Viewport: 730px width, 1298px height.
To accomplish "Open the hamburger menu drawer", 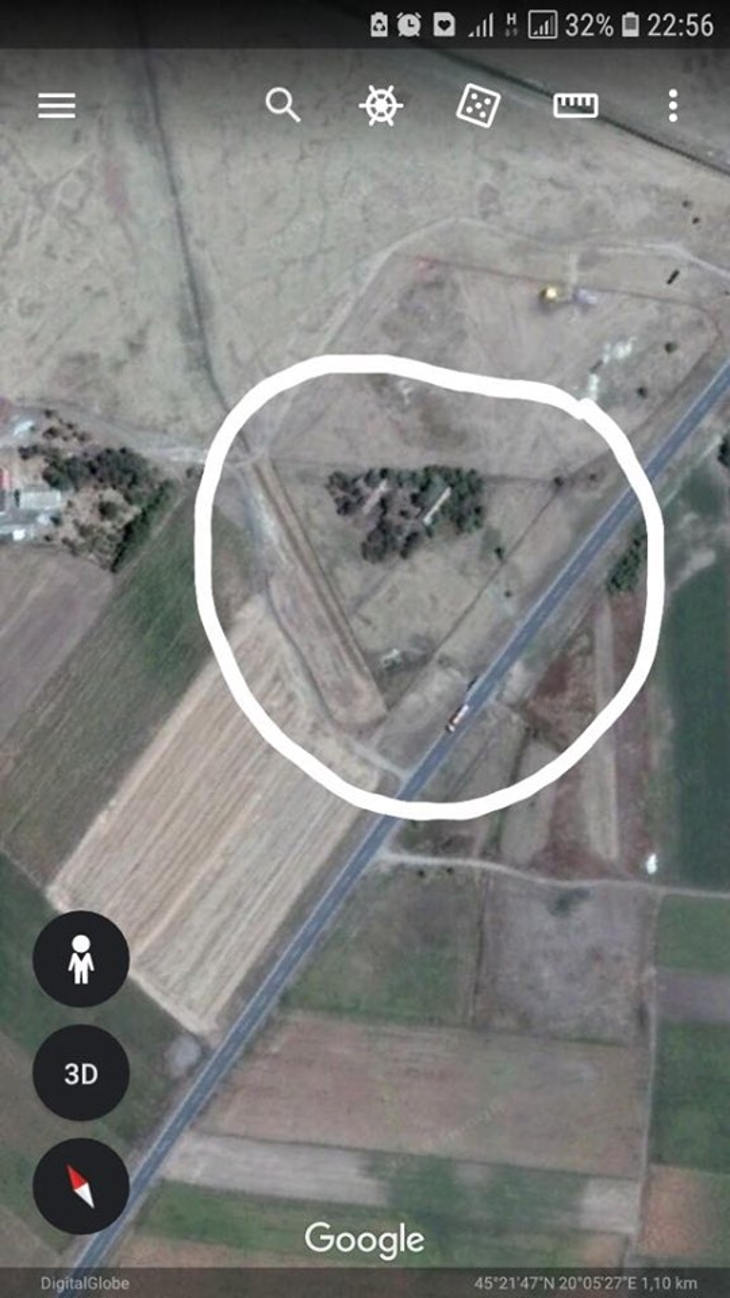I will pos(57,105).
